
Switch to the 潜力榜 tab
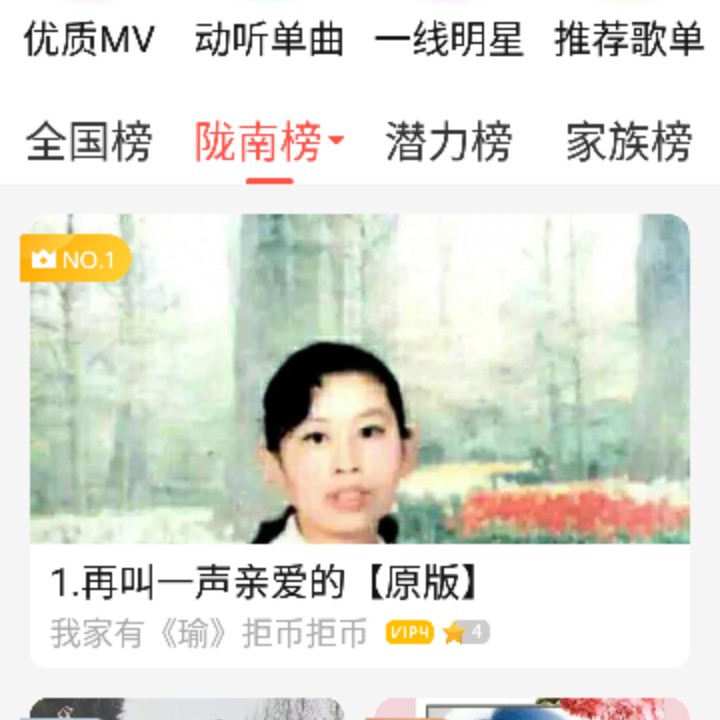coord(449,142)
